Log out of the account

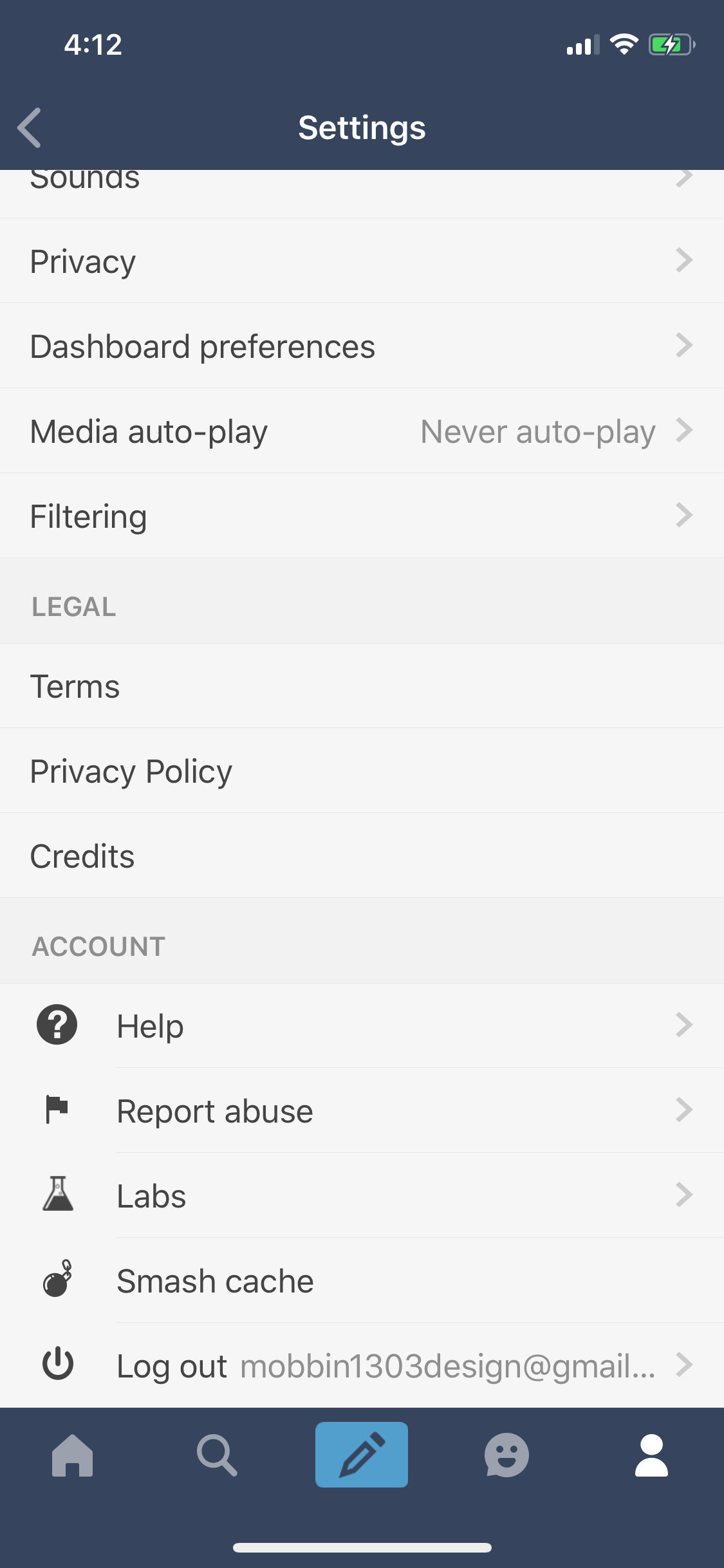(362, 1365)
